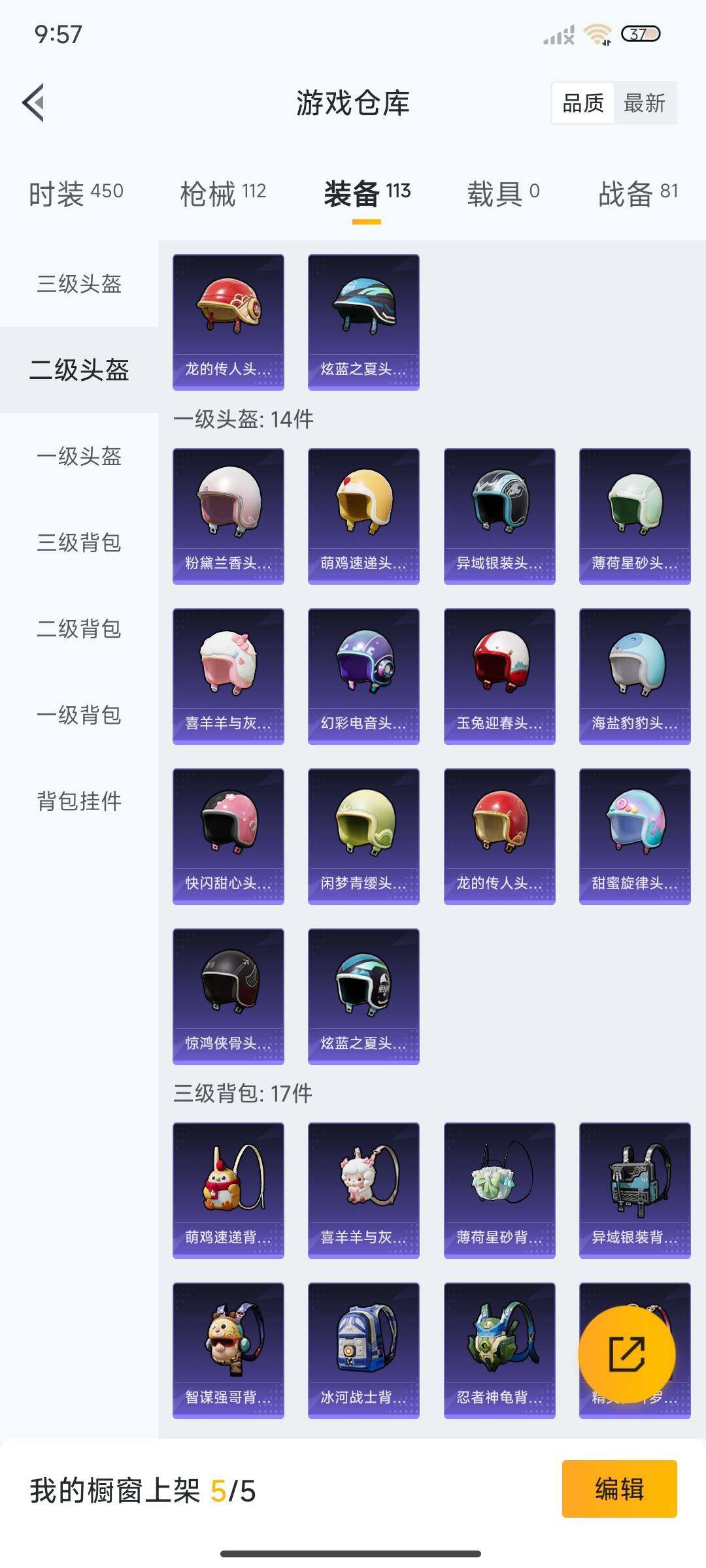Go to 一级背包 category
Image resolution: width=706 pixels, height=1568 pixels.
[79, 715]
